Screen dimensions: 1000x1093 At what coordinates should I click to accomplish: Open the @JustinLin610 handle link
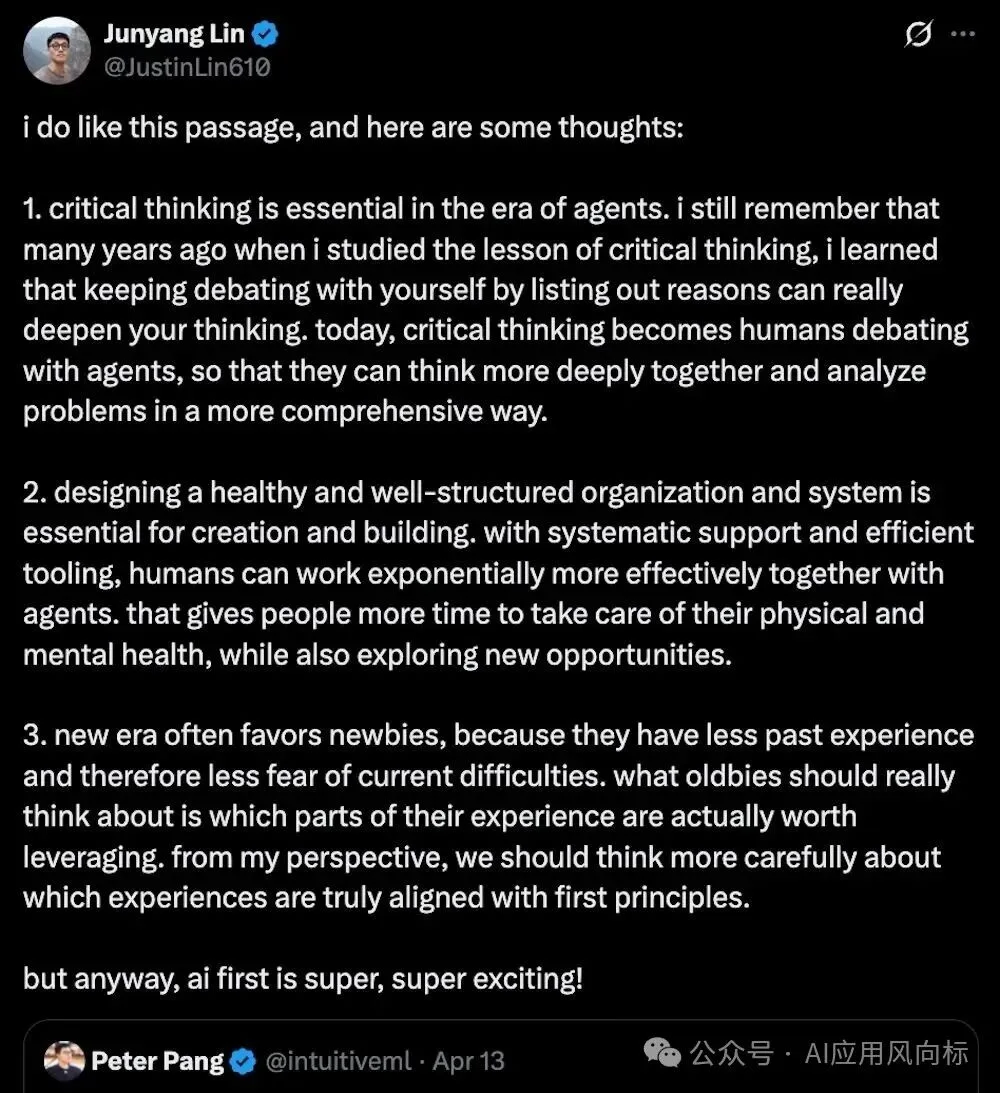(187, 67)
